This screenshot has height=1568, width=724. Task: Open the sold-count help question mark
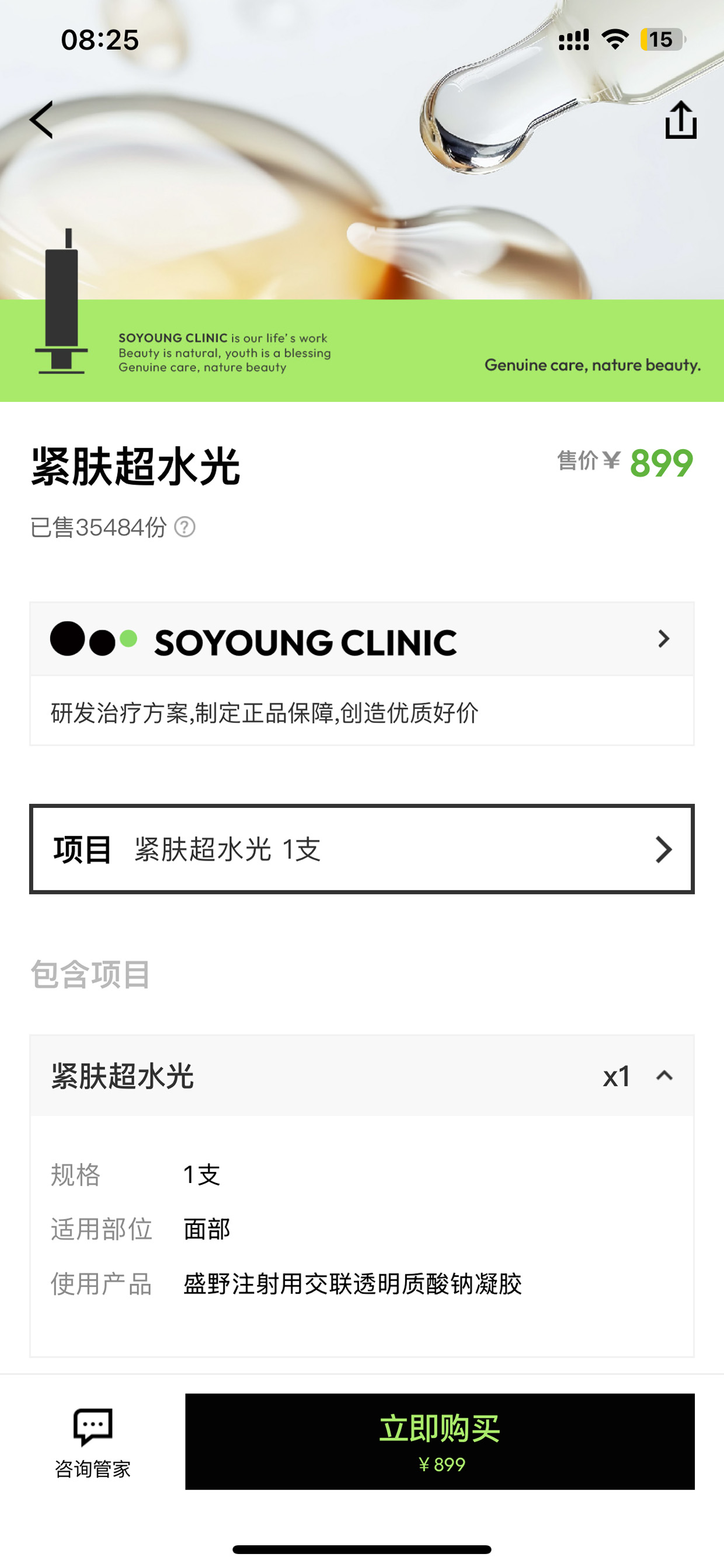(185, 527)
